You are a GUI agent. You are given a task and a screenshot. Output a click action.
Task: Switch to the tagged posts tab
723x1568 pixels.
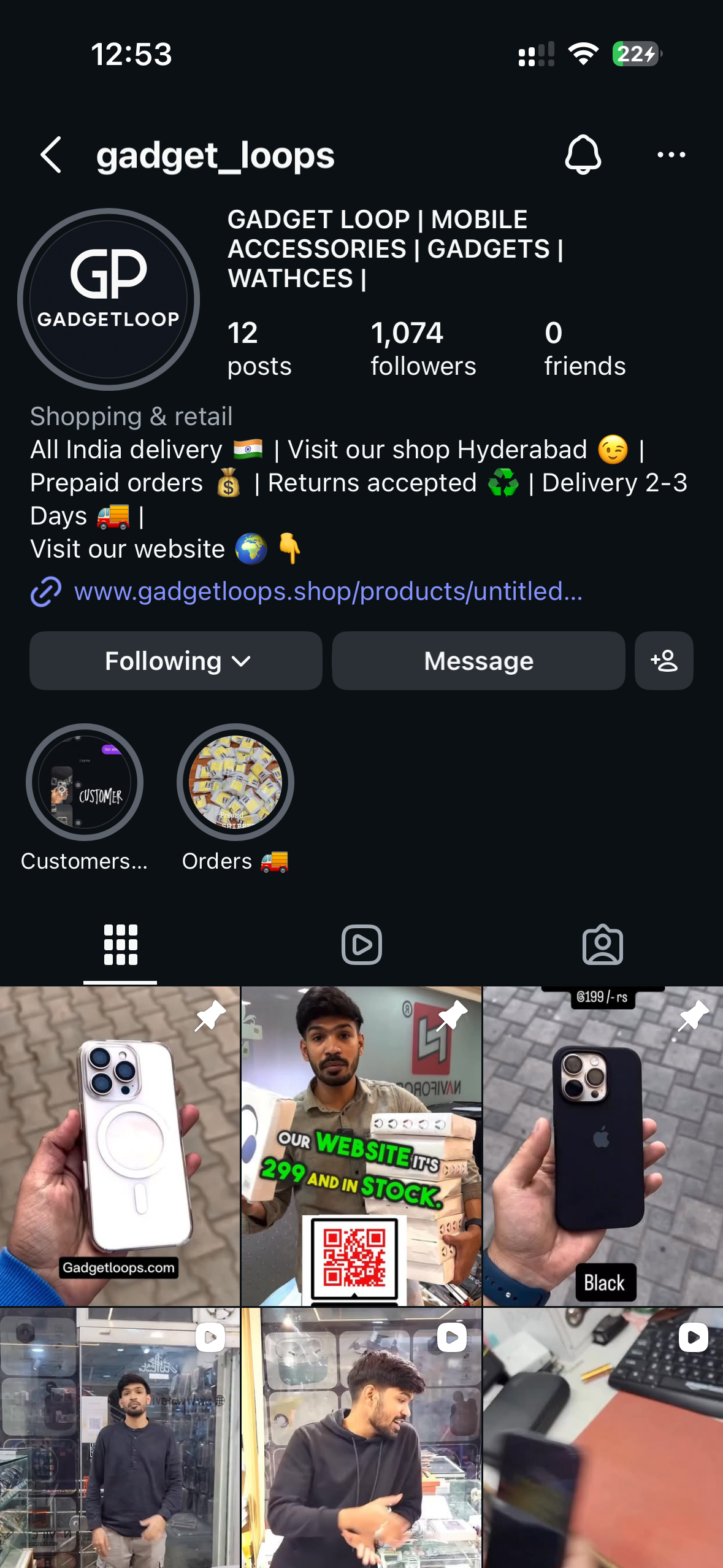click(x=602, y=945)
